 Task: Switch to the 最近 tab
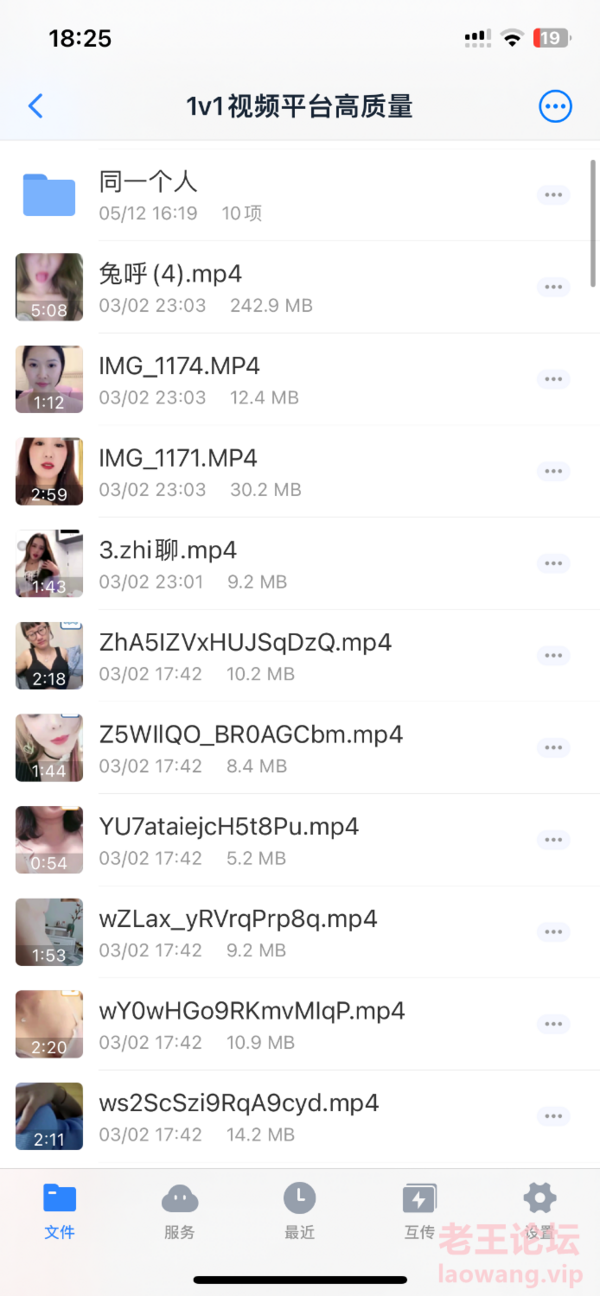299,1210
